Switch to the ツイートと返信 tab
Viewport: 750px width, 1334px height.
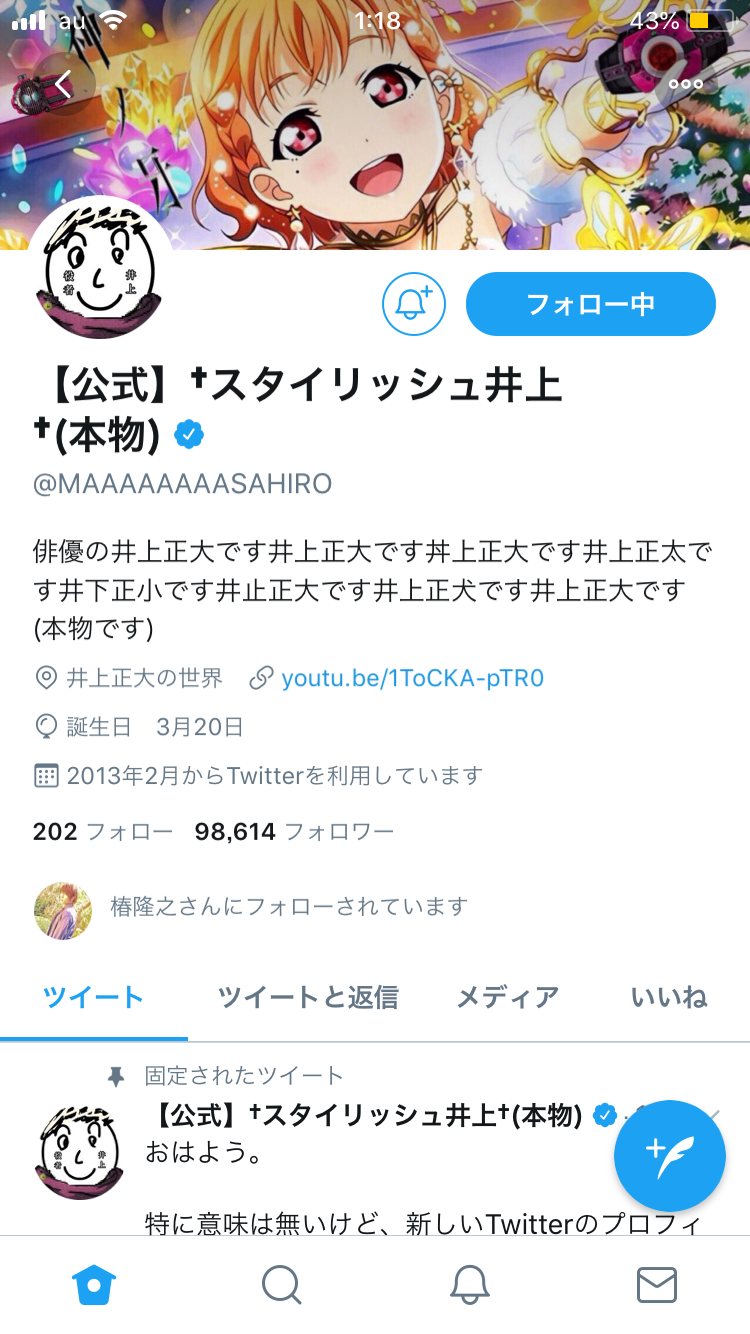pyautogui.click(x=308, y=996)
